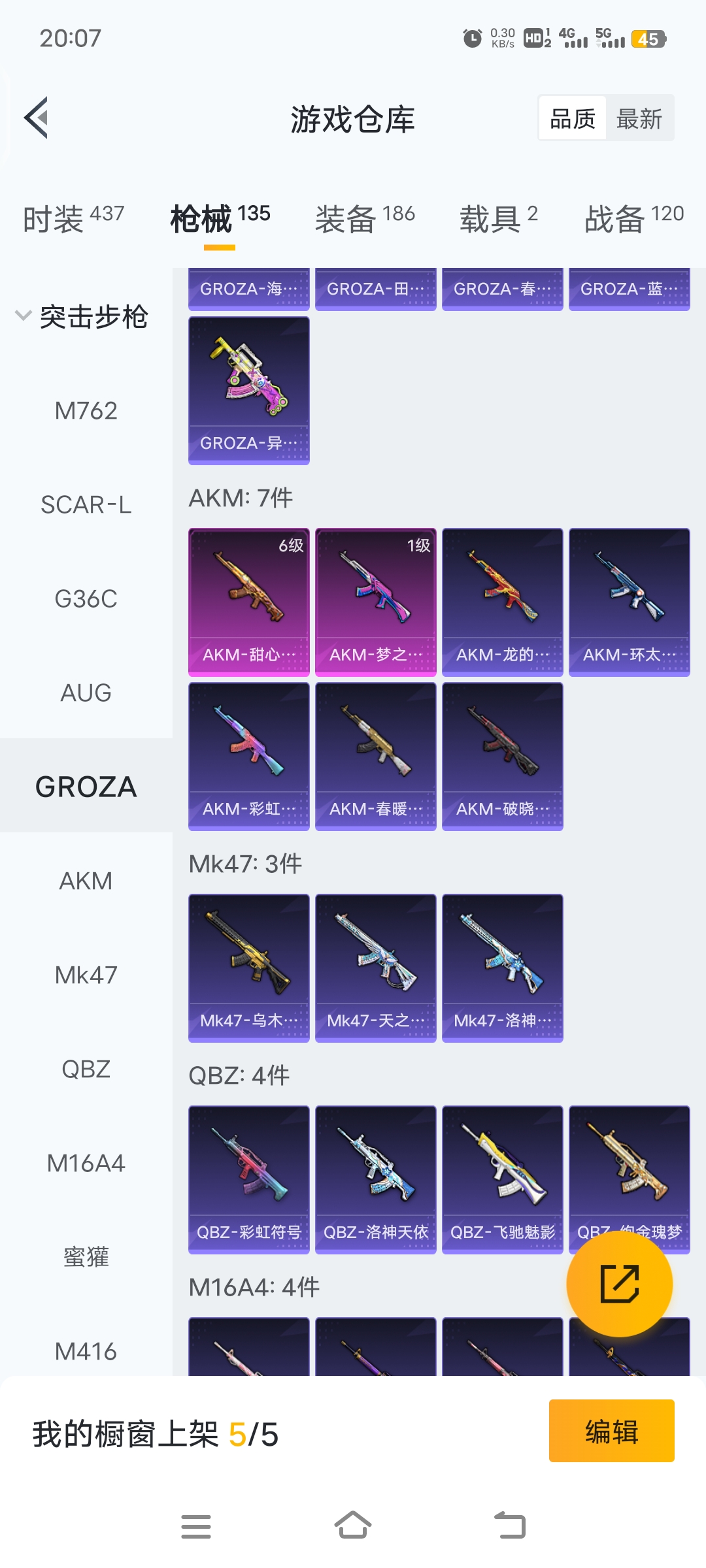This screenshot has height=1568, width=706.
Task: Jump to SCAR-L in the sidebar
Action: 86,505
